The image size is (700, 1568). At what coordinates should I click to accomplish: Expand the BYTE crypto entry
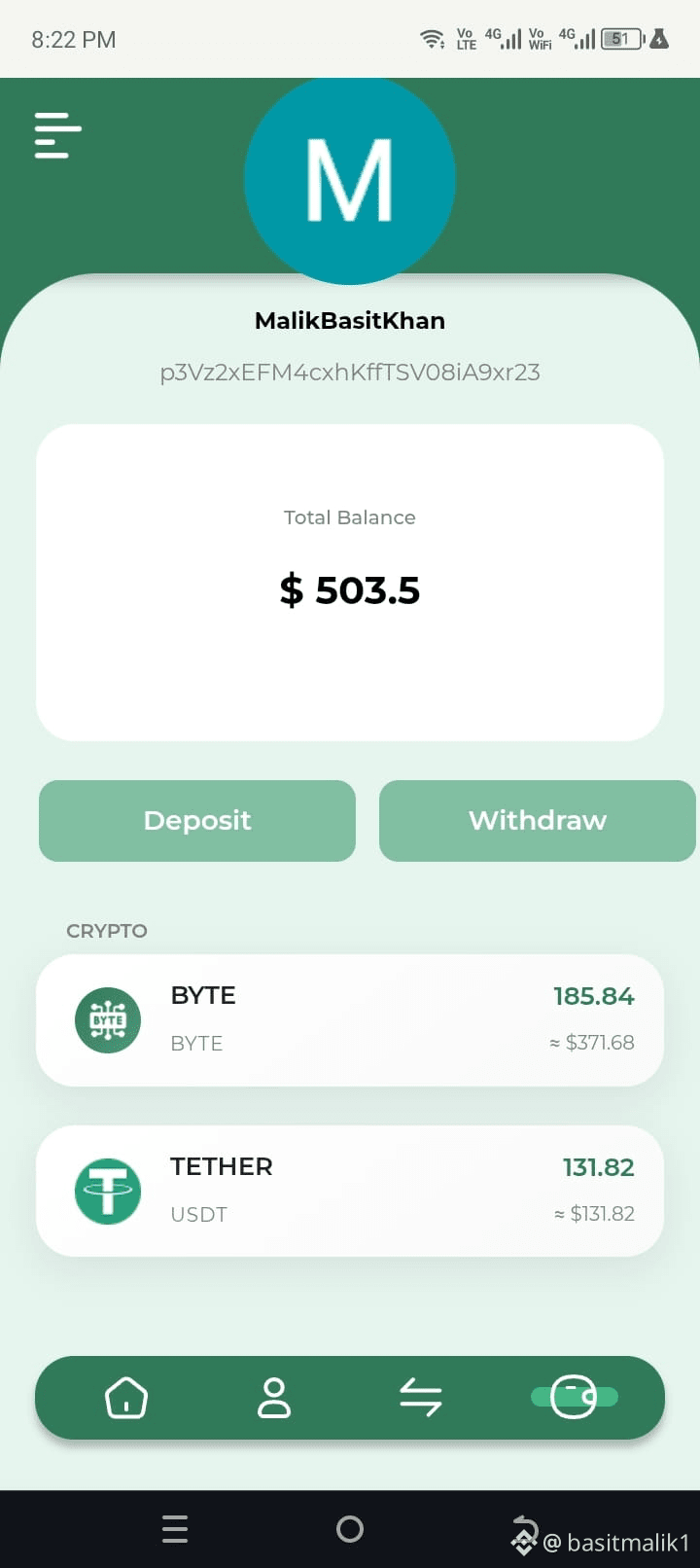click(350, 1019)
